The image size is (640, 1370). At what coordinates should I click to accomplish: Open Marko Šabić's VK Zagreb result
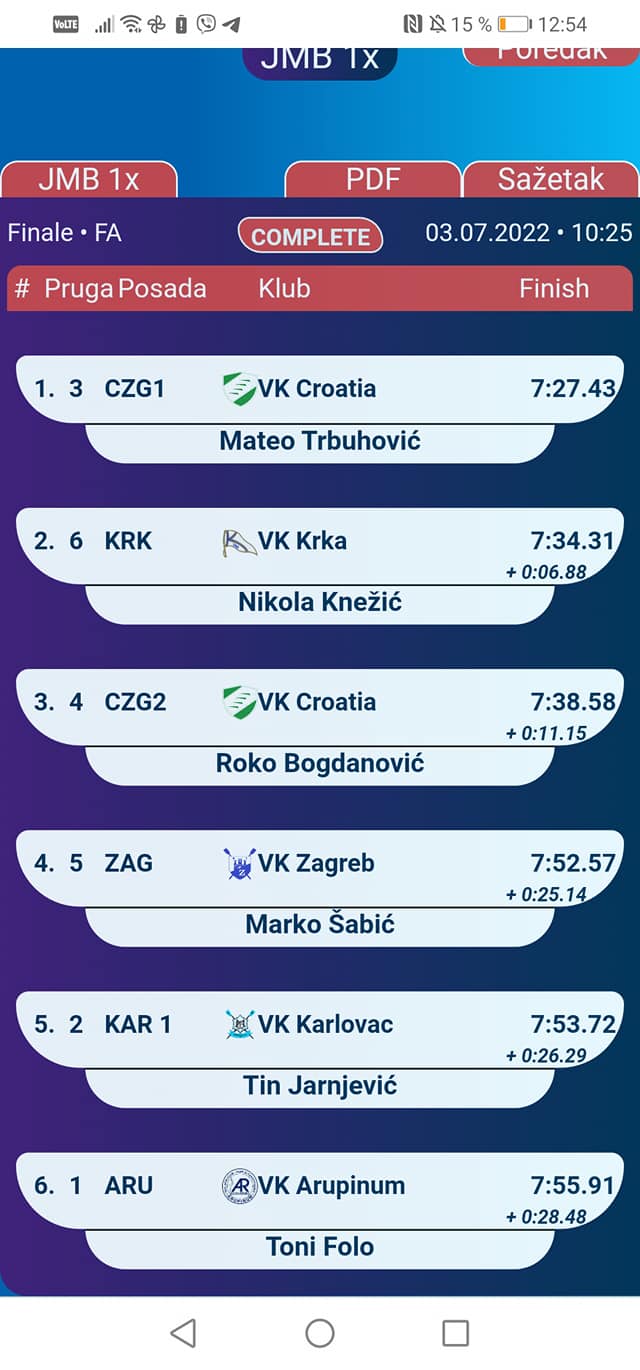point(320,864)
